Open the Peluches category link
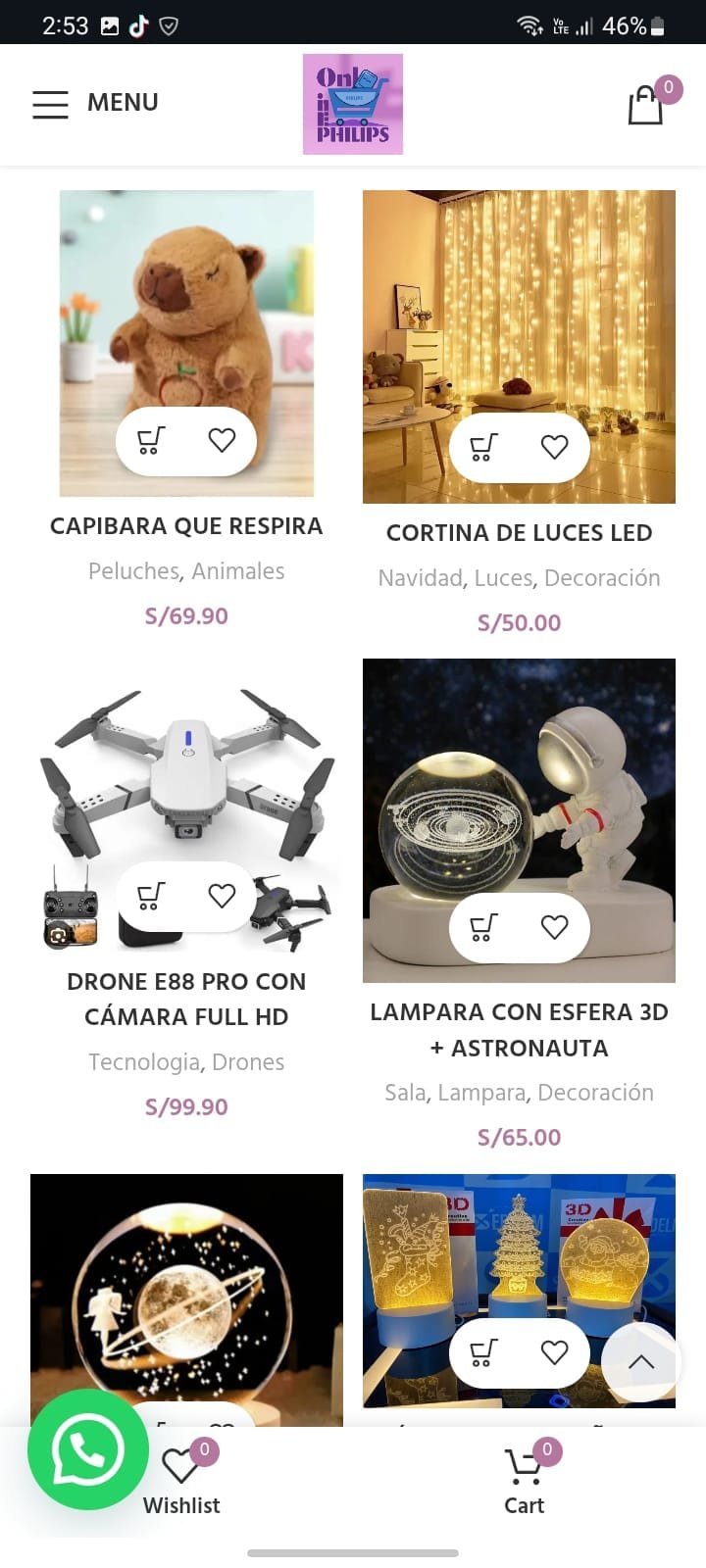This screenshot has height=1568, width=706. [x=133, y=571]
